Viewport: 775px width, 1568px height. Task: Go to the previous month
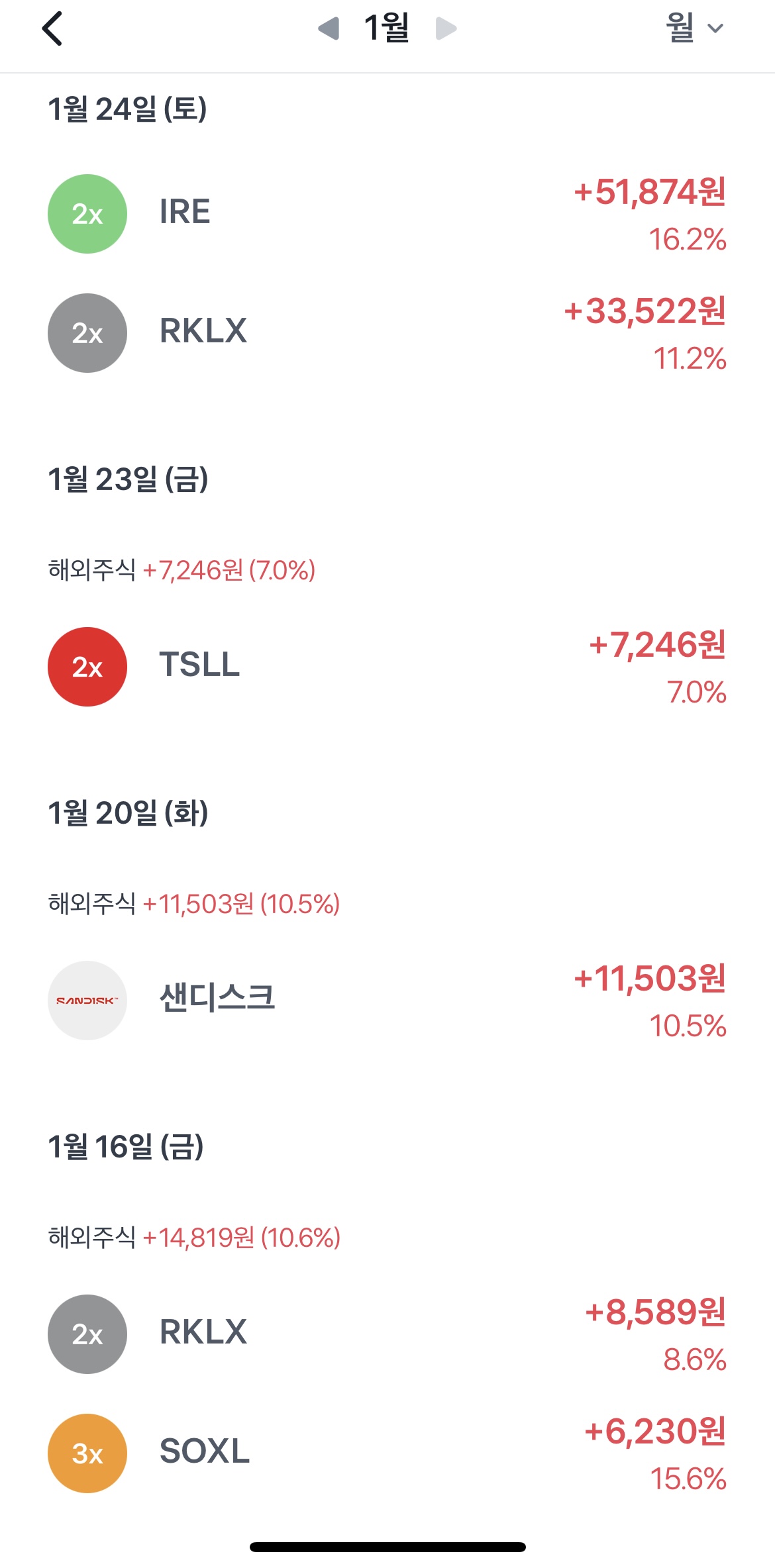(x=329, y=29)
